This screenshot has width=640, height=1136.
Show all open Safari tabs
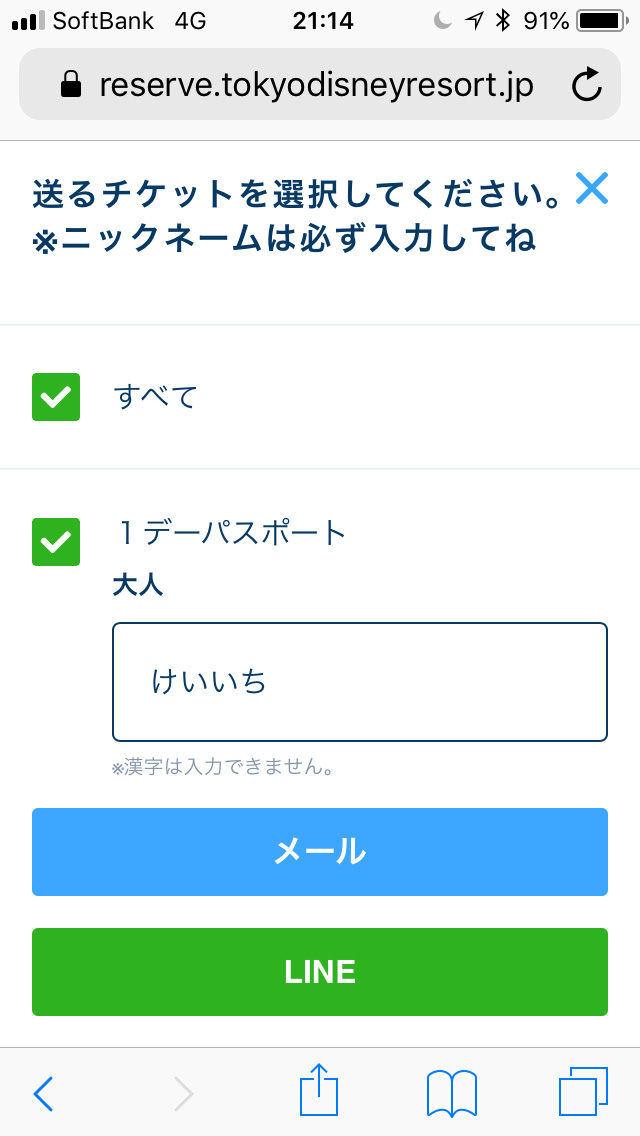pos(583,1092)
